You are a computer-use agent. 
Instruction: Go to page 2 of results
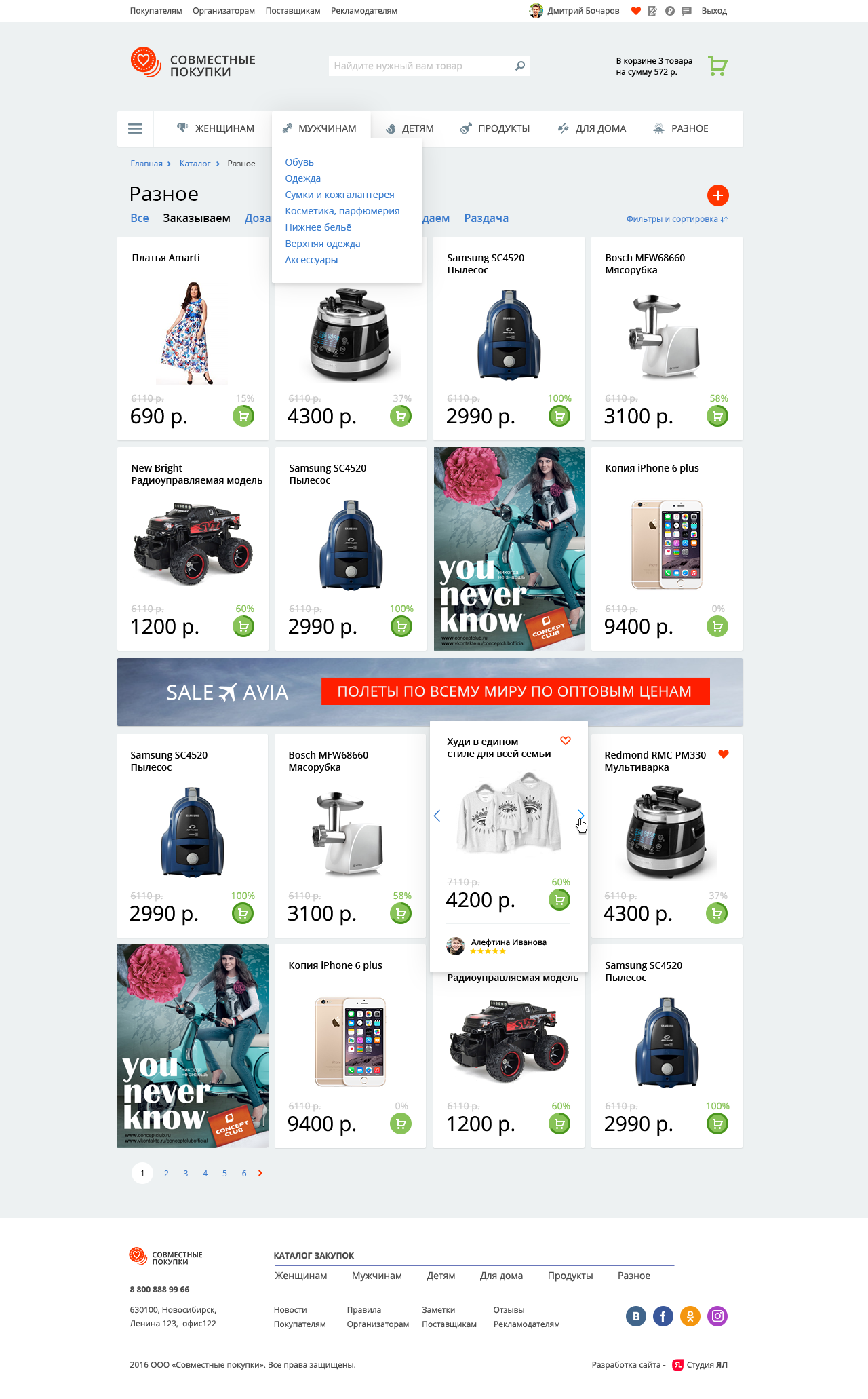[x=166, y=1173]
